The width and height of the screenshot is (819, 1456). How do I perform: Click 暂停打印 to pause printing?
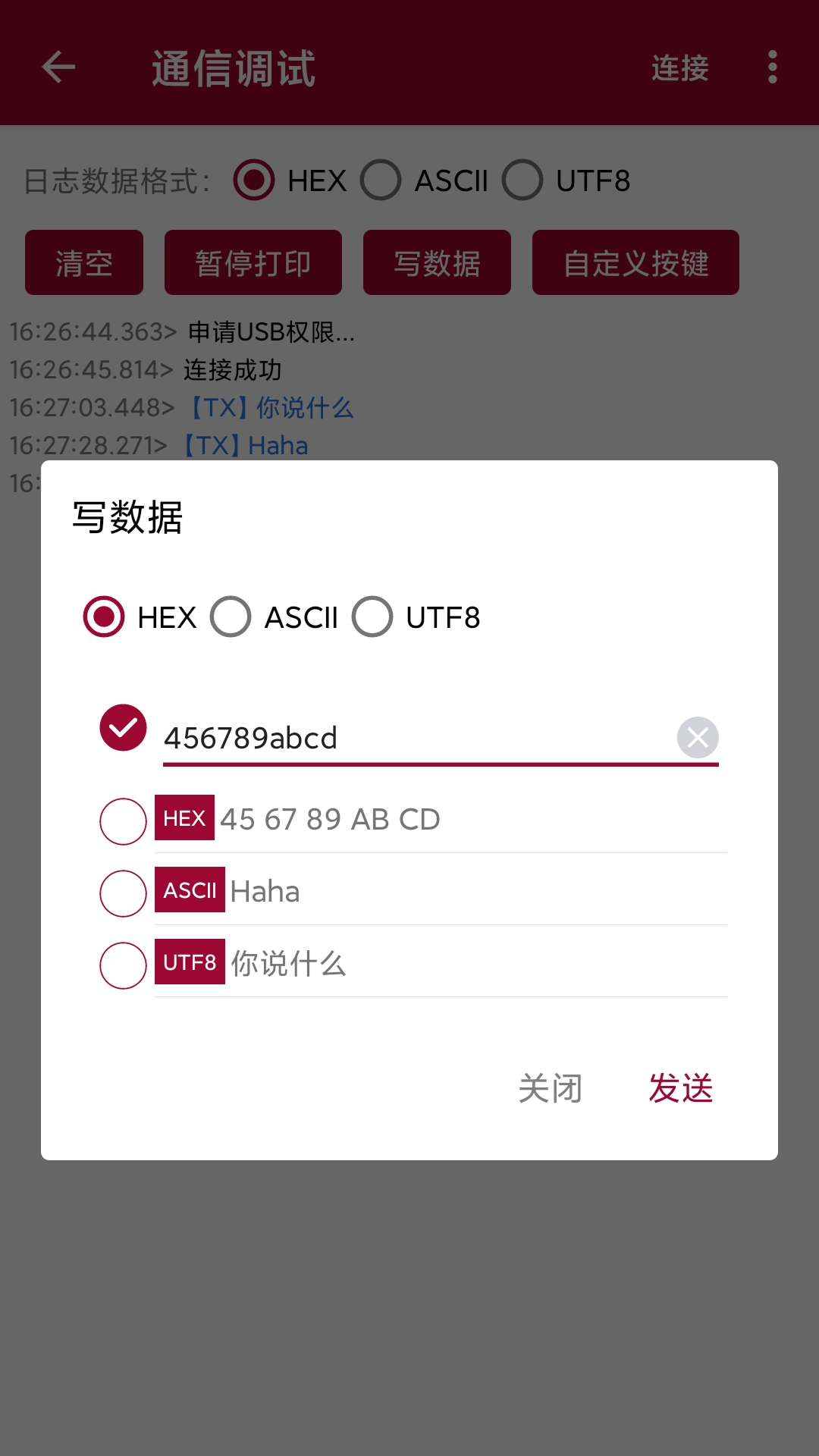pos(253,262)
